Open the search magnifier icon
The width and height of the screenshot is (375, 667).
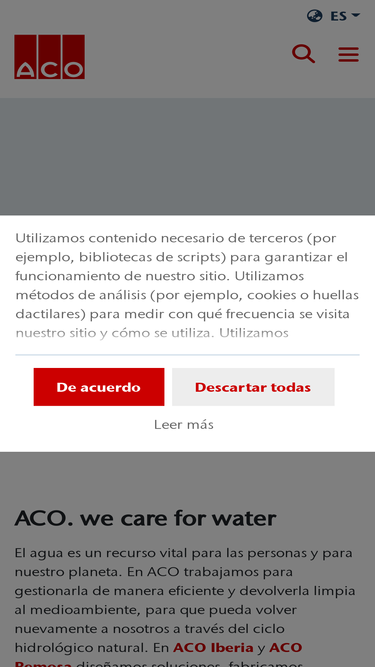pyautogui.click(x=304, y=54)
